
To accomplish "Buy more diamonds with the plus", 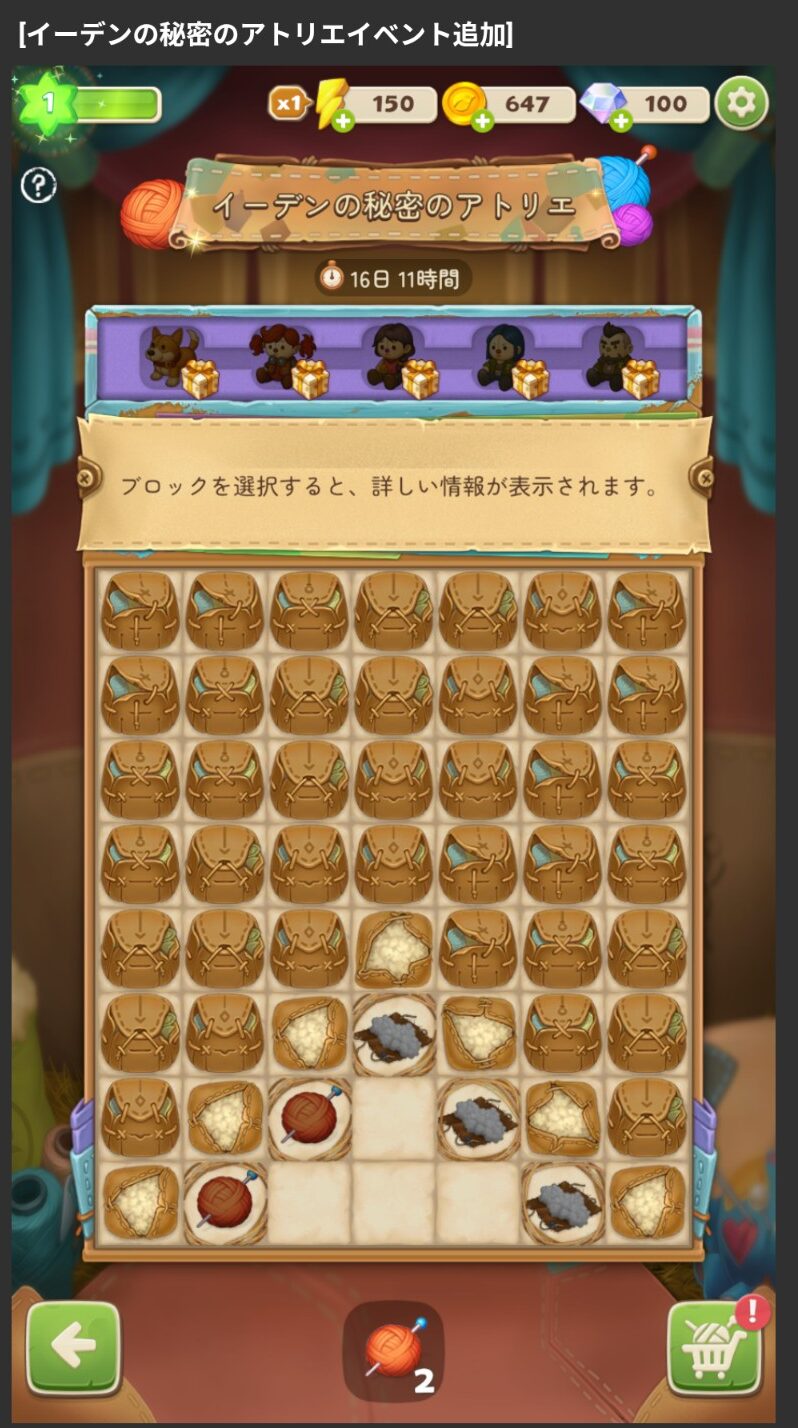I will (x=621, y=122).
